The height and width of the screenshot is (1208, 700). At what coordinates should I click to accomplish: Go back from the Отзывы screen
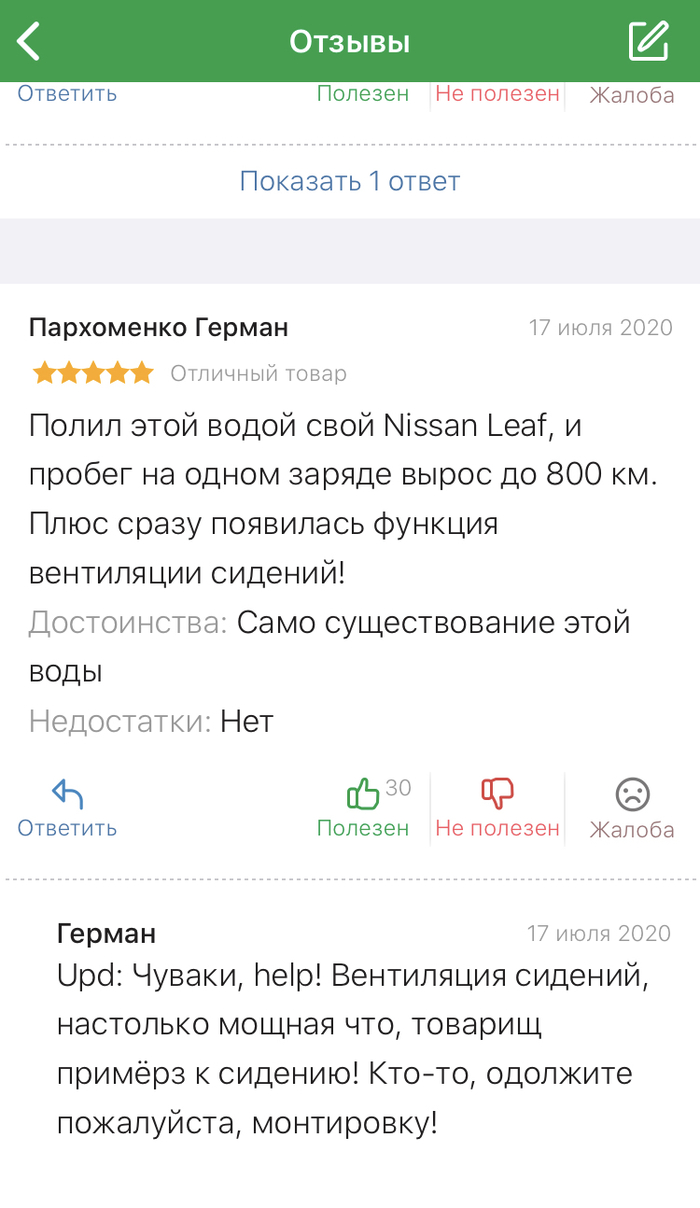coord(30,42)
